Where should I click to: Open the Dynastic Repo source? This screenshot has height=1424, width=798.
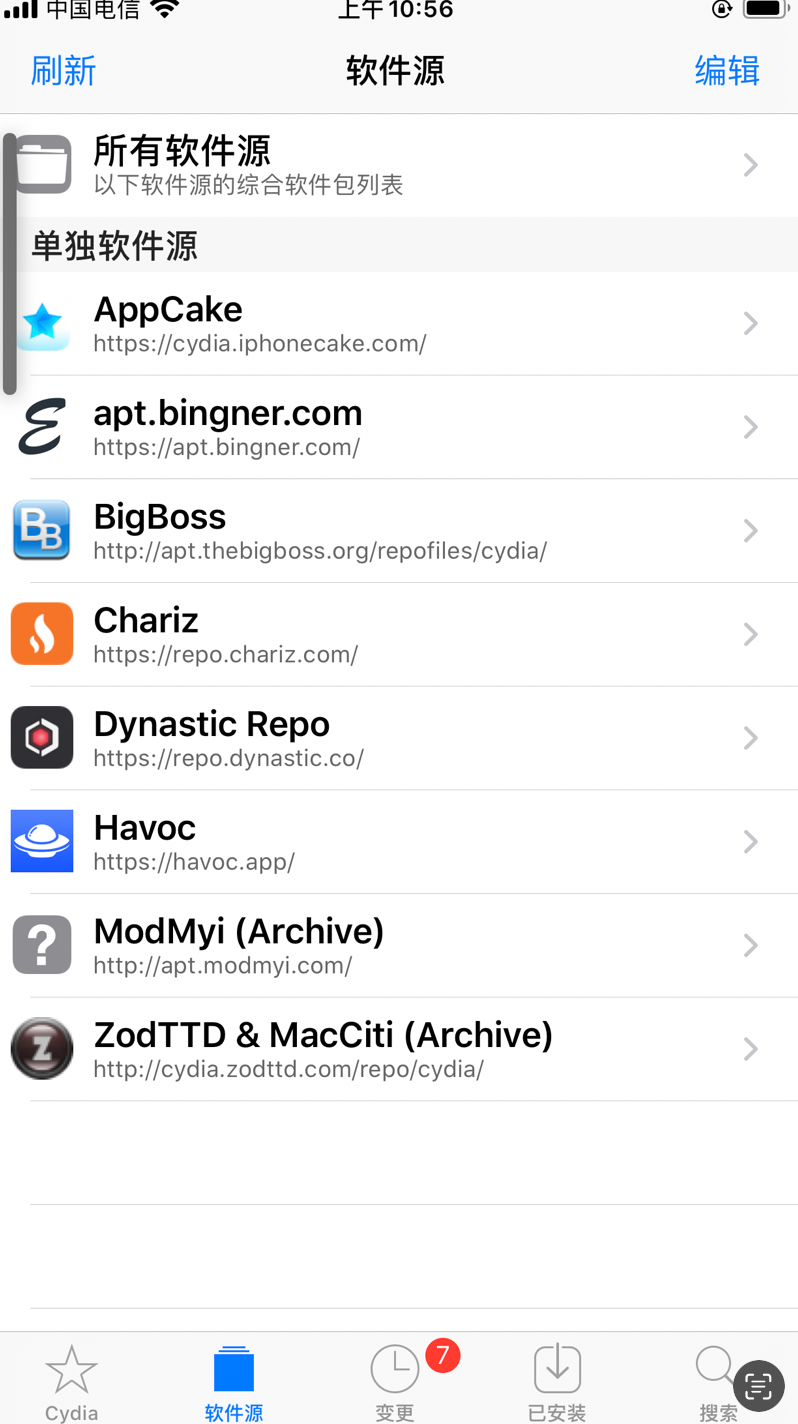click(400, 738)
